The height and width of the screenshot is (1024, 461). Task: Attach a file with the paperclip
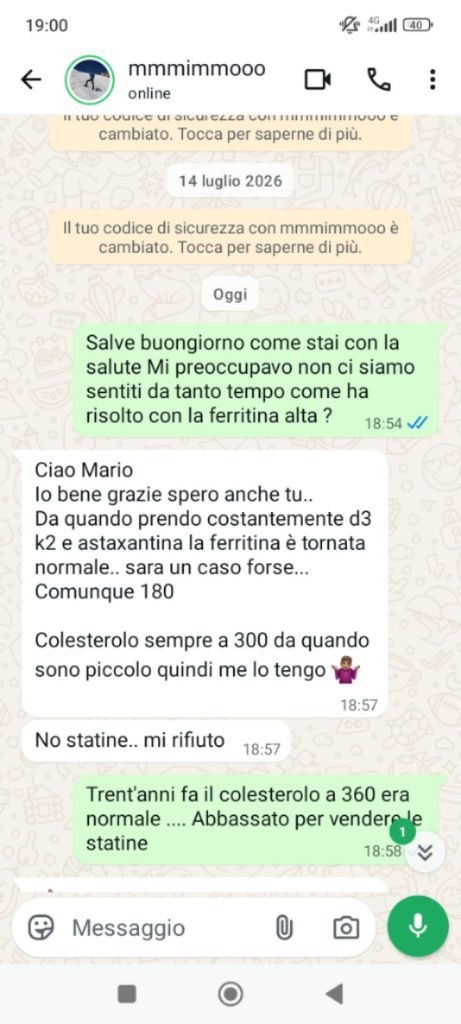(284, 927)
